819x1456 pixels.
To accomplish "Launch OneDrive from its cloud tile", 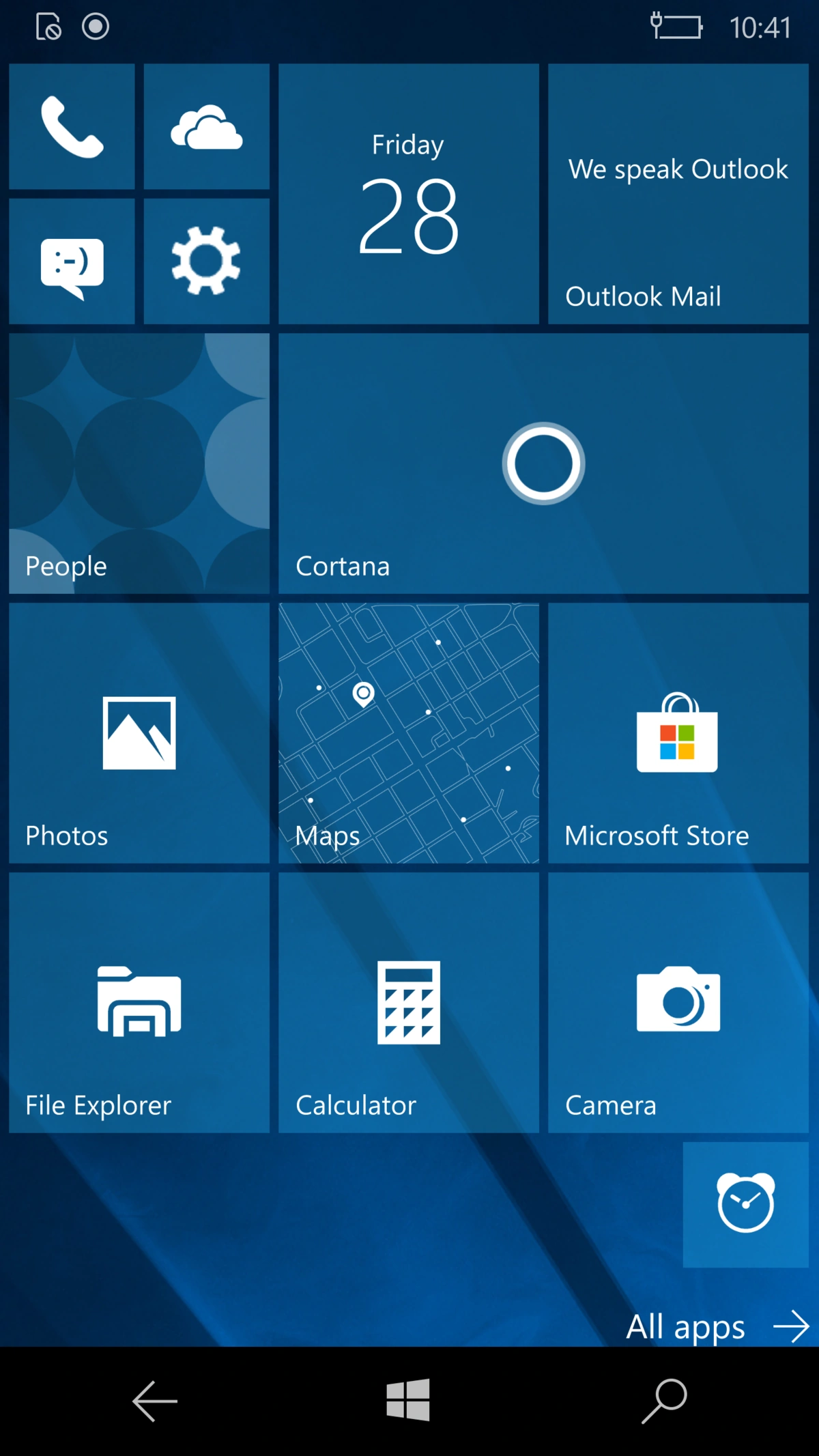I will (x=205, y=126).
